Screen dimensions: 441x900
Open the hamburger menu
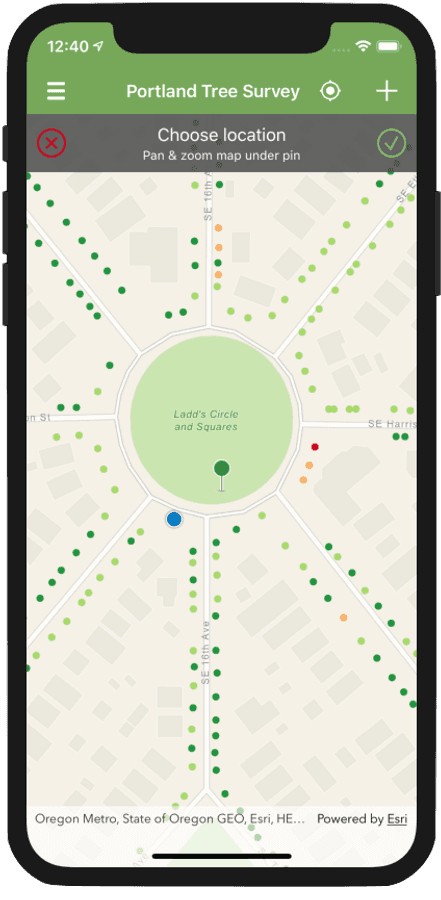[x=56, y=91]
